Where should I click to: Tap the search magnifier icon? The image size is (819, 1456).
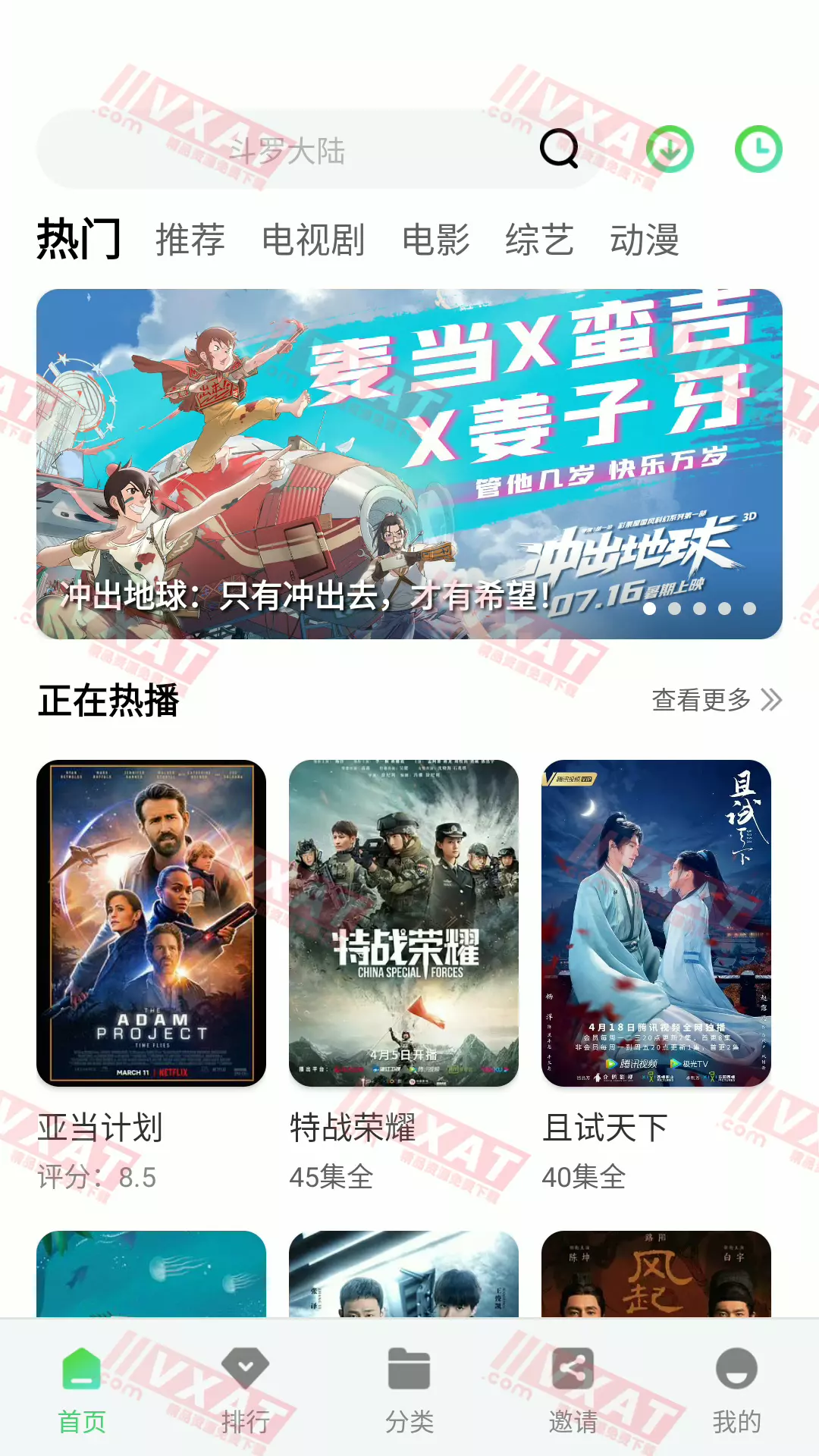pos(559,149)
